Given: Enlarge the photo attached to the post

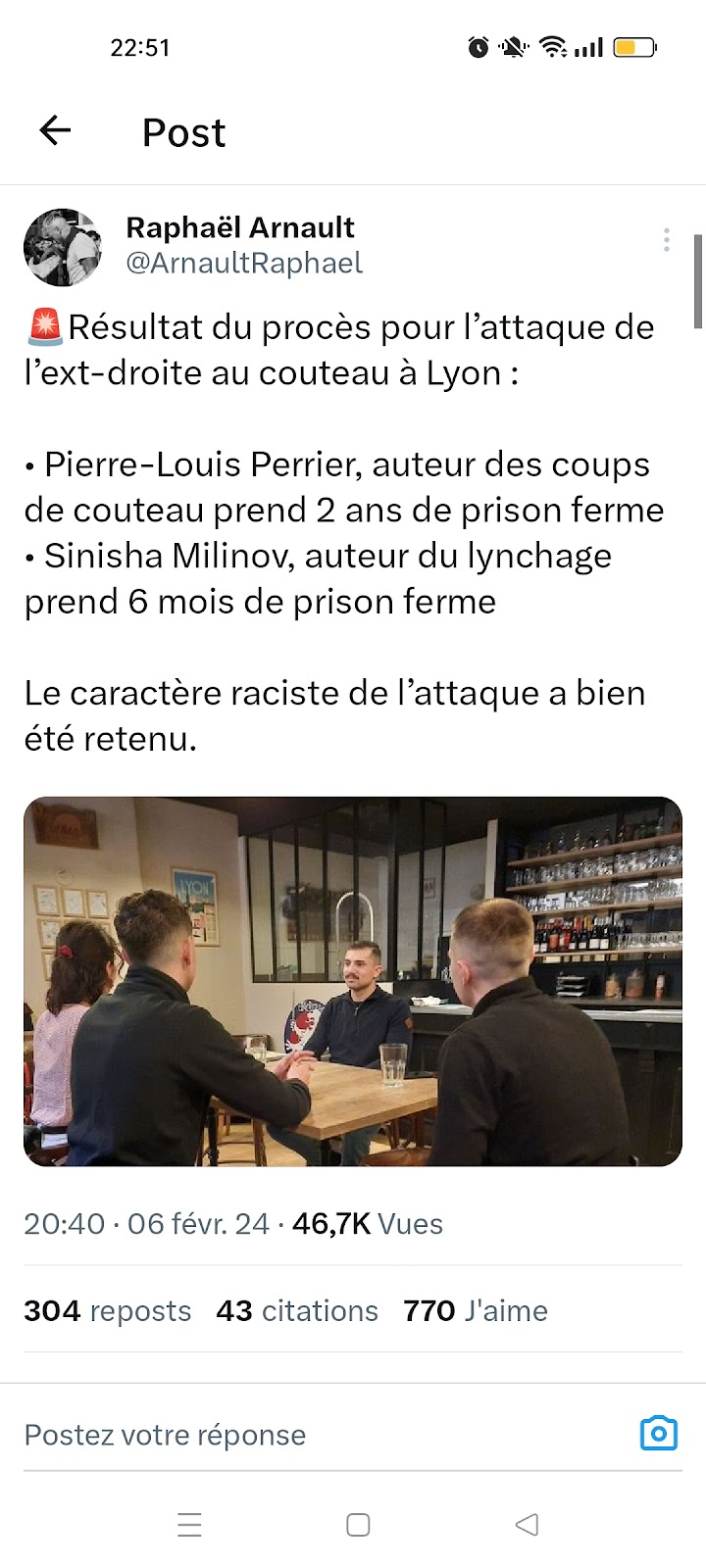Looking at the screenshot, I should [x=353, y=981].
